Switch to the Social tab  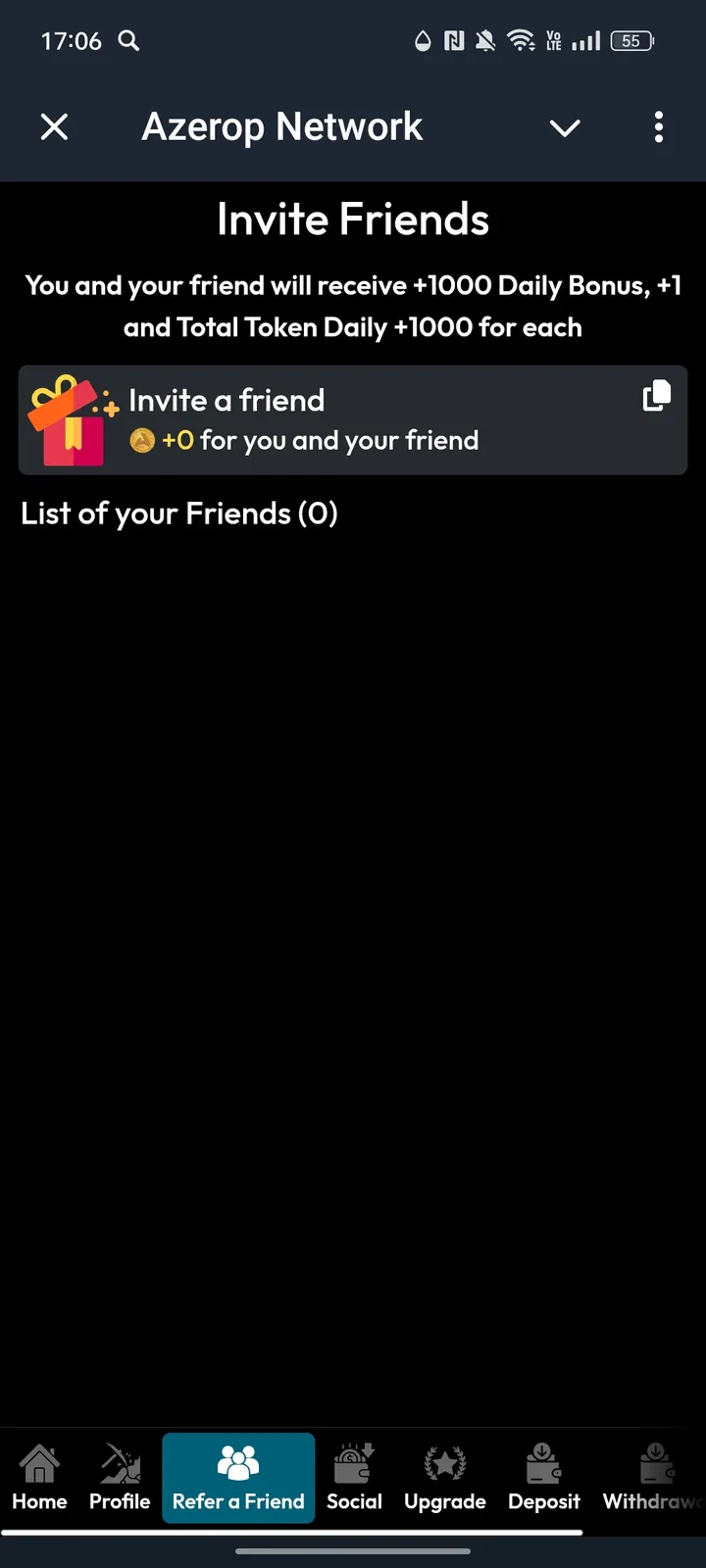354,1477
